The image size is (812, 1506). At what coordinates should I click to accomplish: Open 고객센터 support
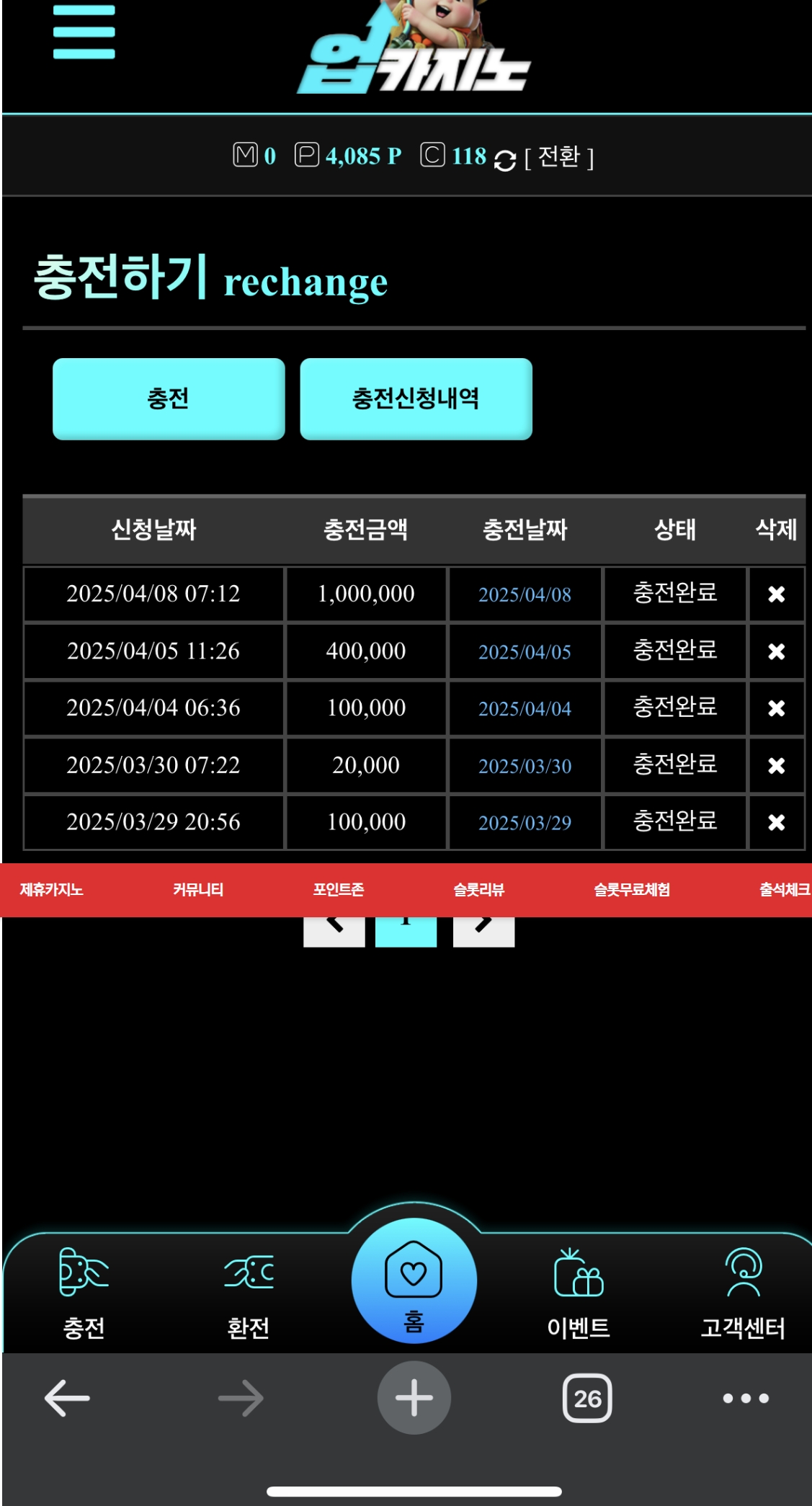pyautogui.click(x=743, y=1293)
